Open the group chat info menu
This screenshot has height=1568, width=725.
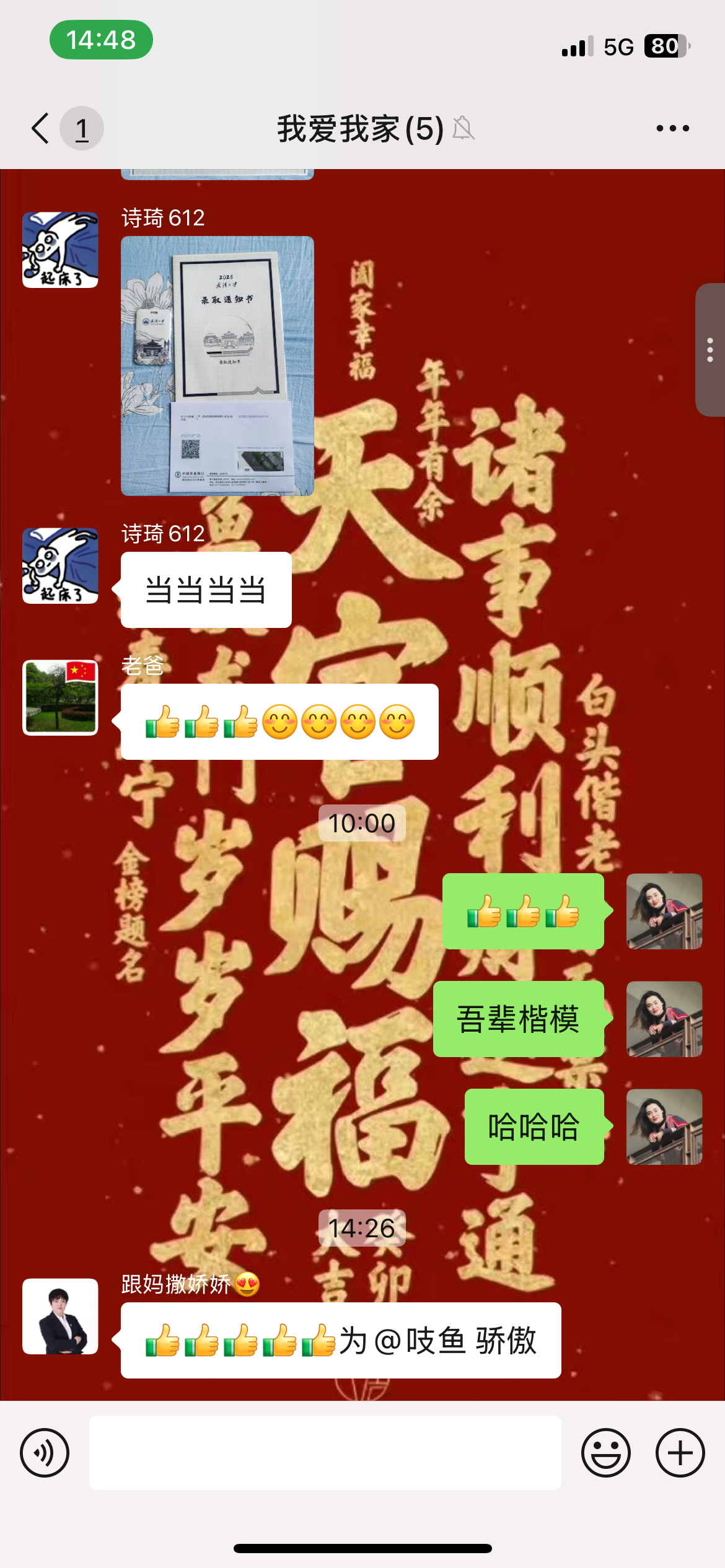pyautogui.click(x=672, y=128)
